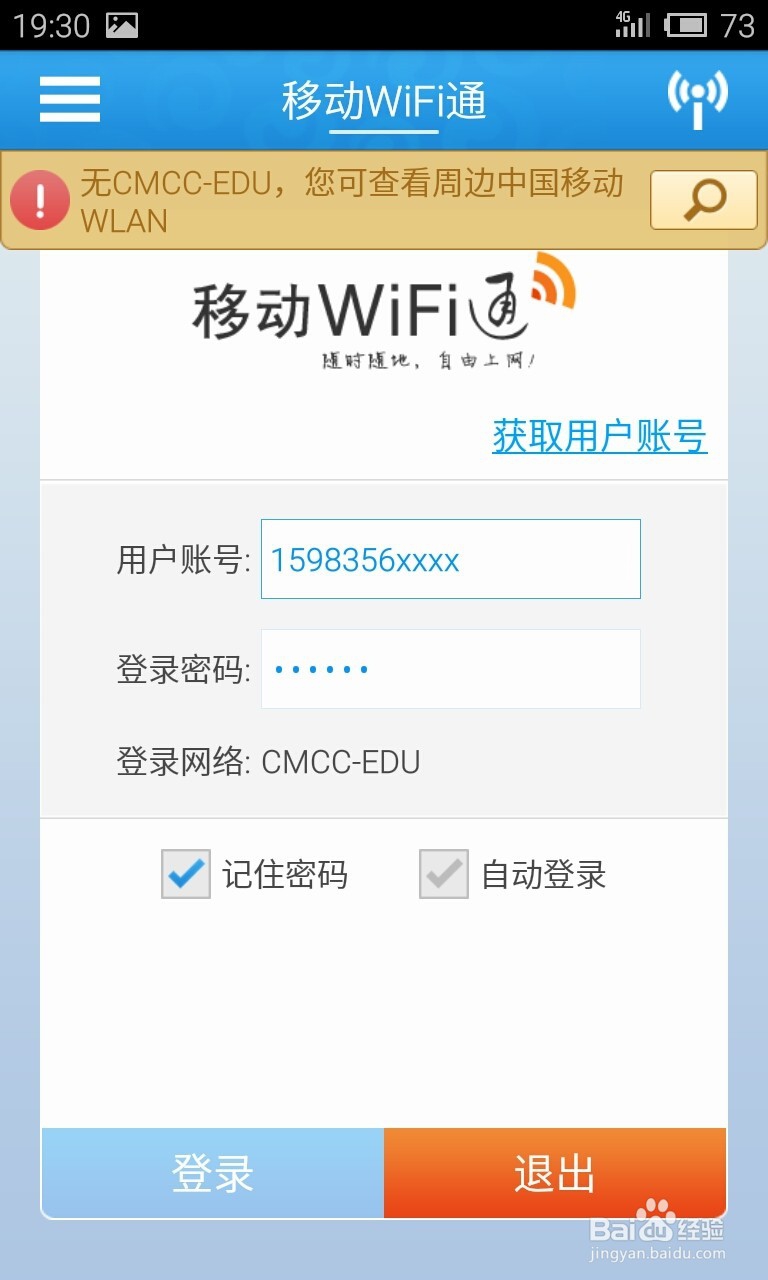Toggle remember password off
The height and width of the screenshot is (1280, 768).
tap(183, 875)
